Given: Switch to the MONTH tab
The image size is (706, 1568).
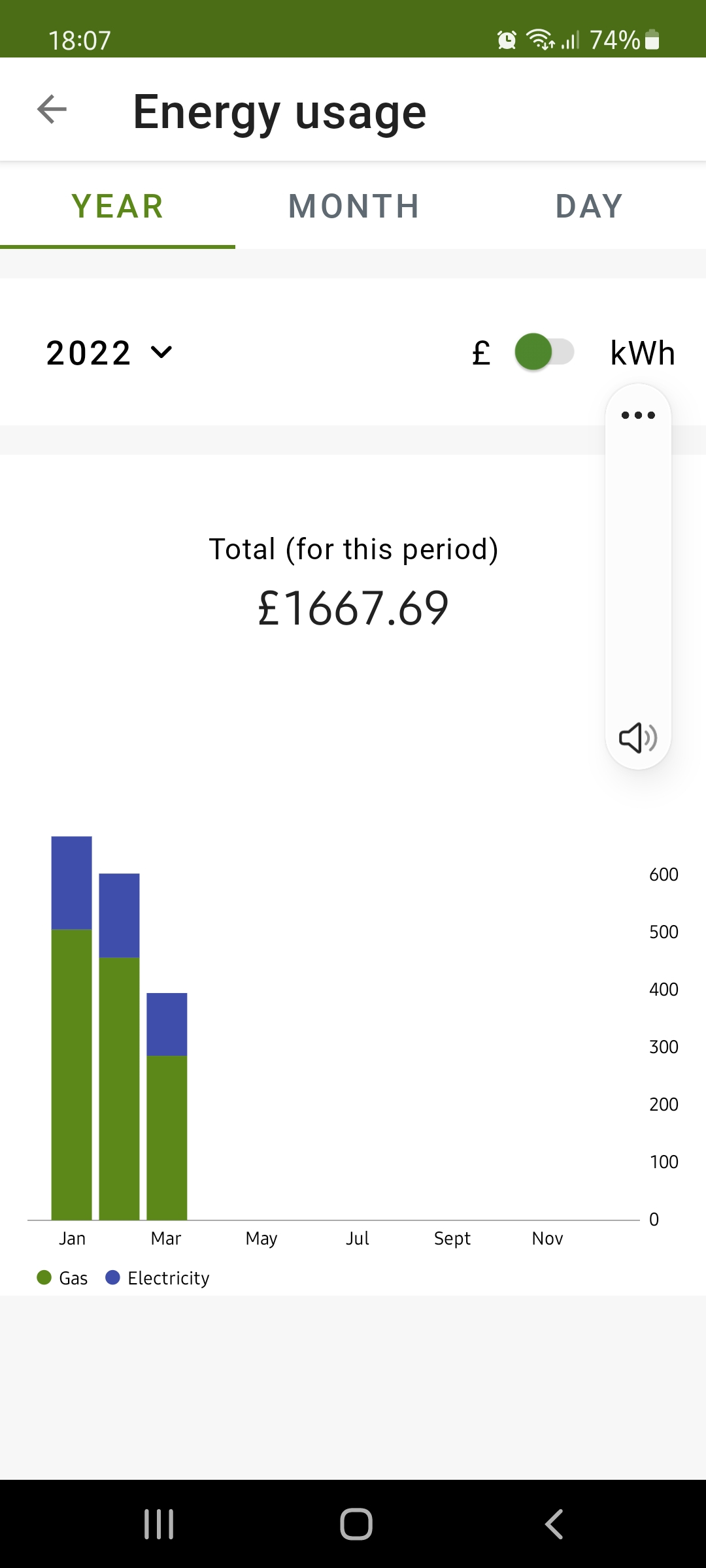Looking at the screenshot, I should 354,206.
